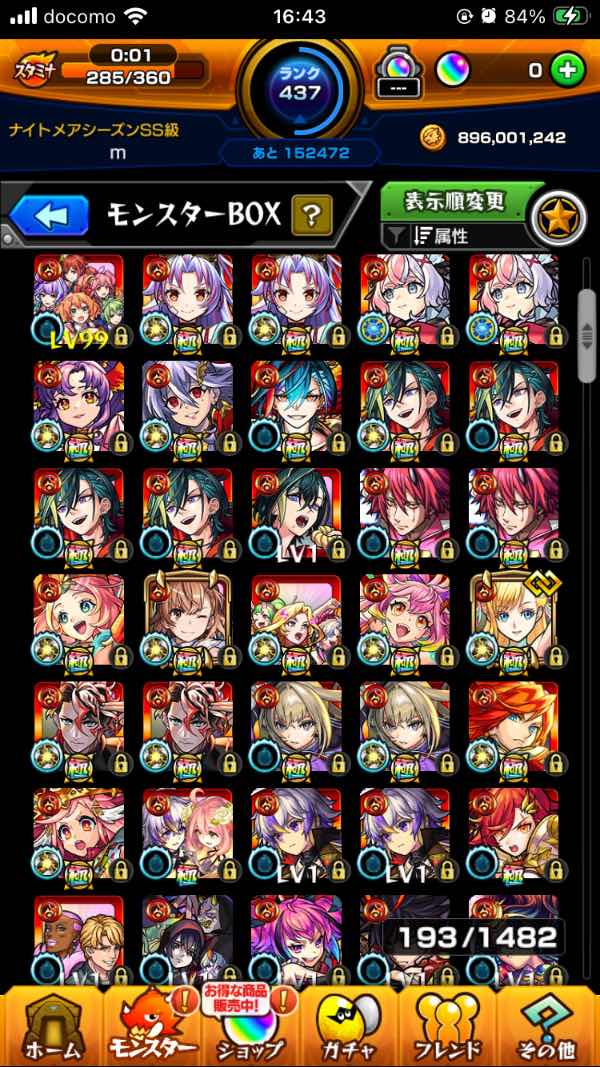Viewport: 600px width, 1067px height.
Task: Open the その他 tab
Action: pyautogui.click(x=548, y=1025)
